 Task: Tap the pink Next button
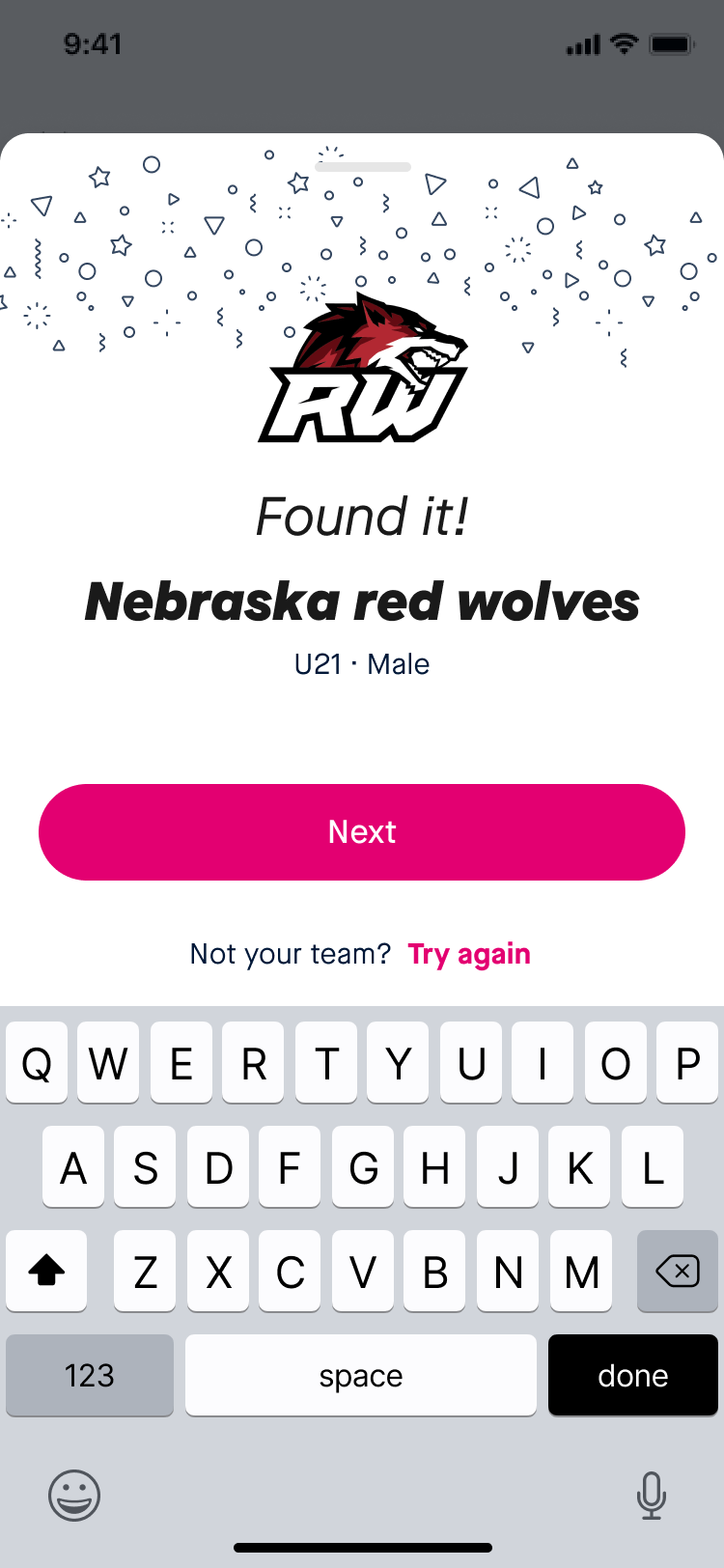tap(362, 831)
